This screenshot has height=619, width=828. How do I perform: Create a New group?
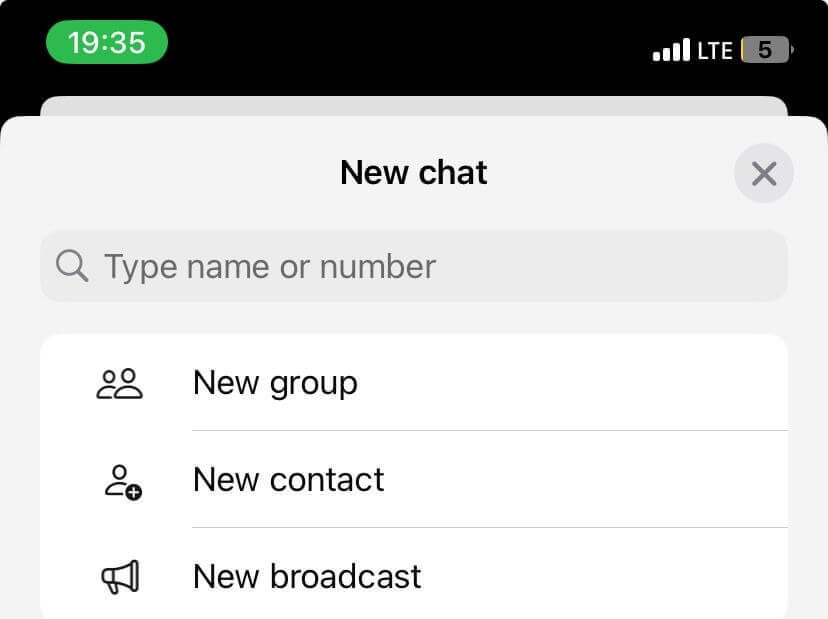tap(275, 383)
